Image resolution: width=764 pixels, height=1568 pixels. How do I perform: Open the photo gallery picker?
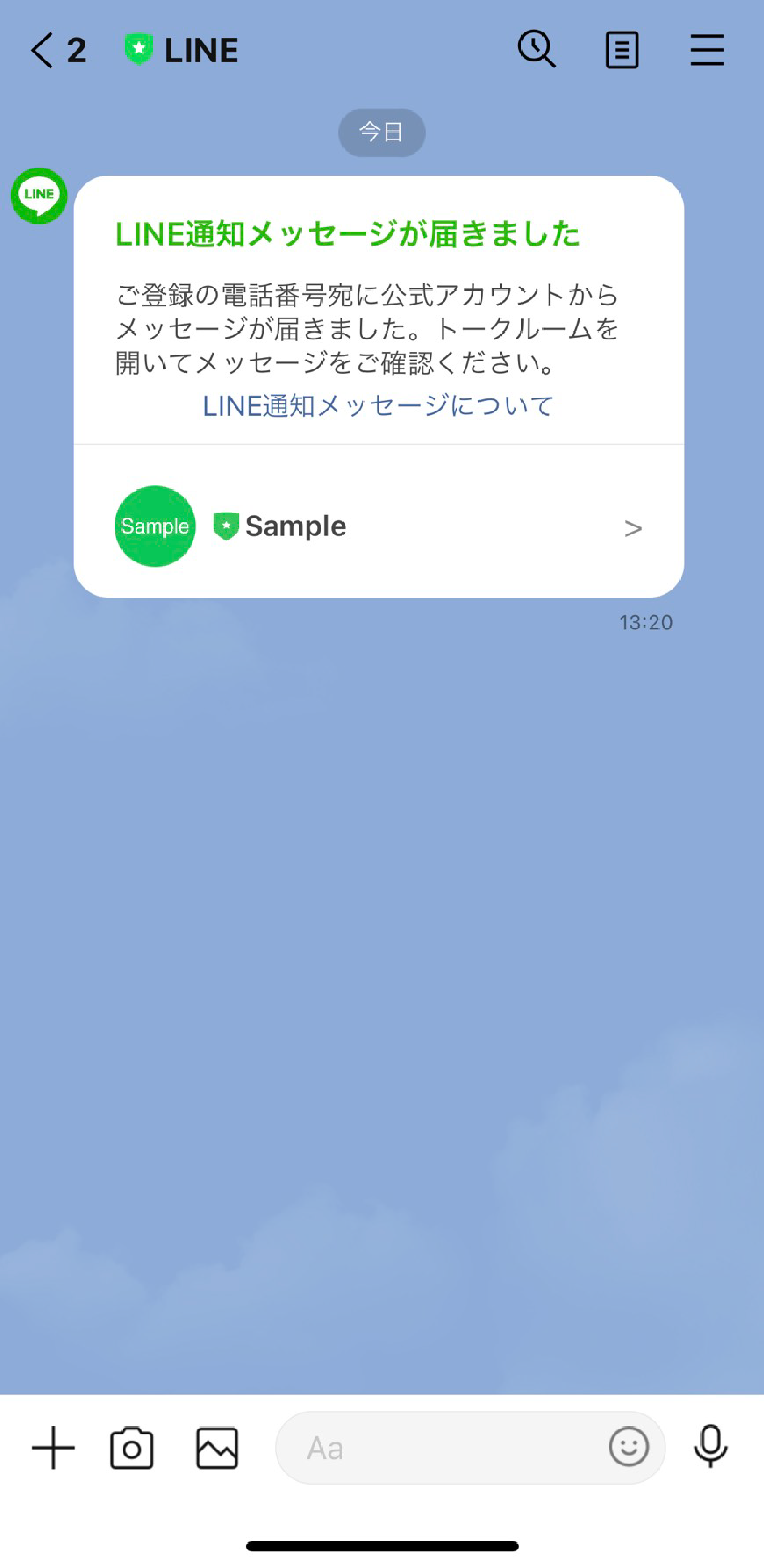[217, 1448]
